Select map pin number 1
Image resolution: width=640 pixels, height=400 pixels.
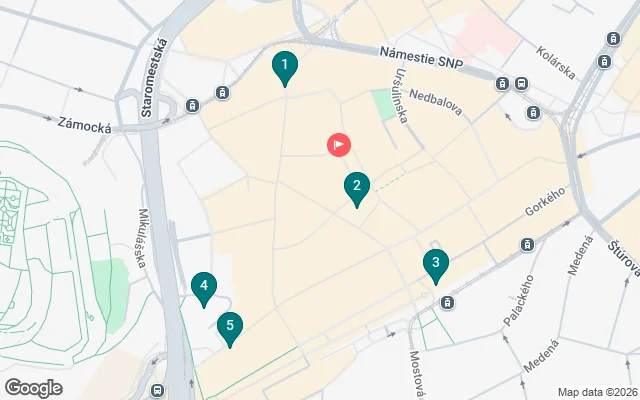(285, 68)
